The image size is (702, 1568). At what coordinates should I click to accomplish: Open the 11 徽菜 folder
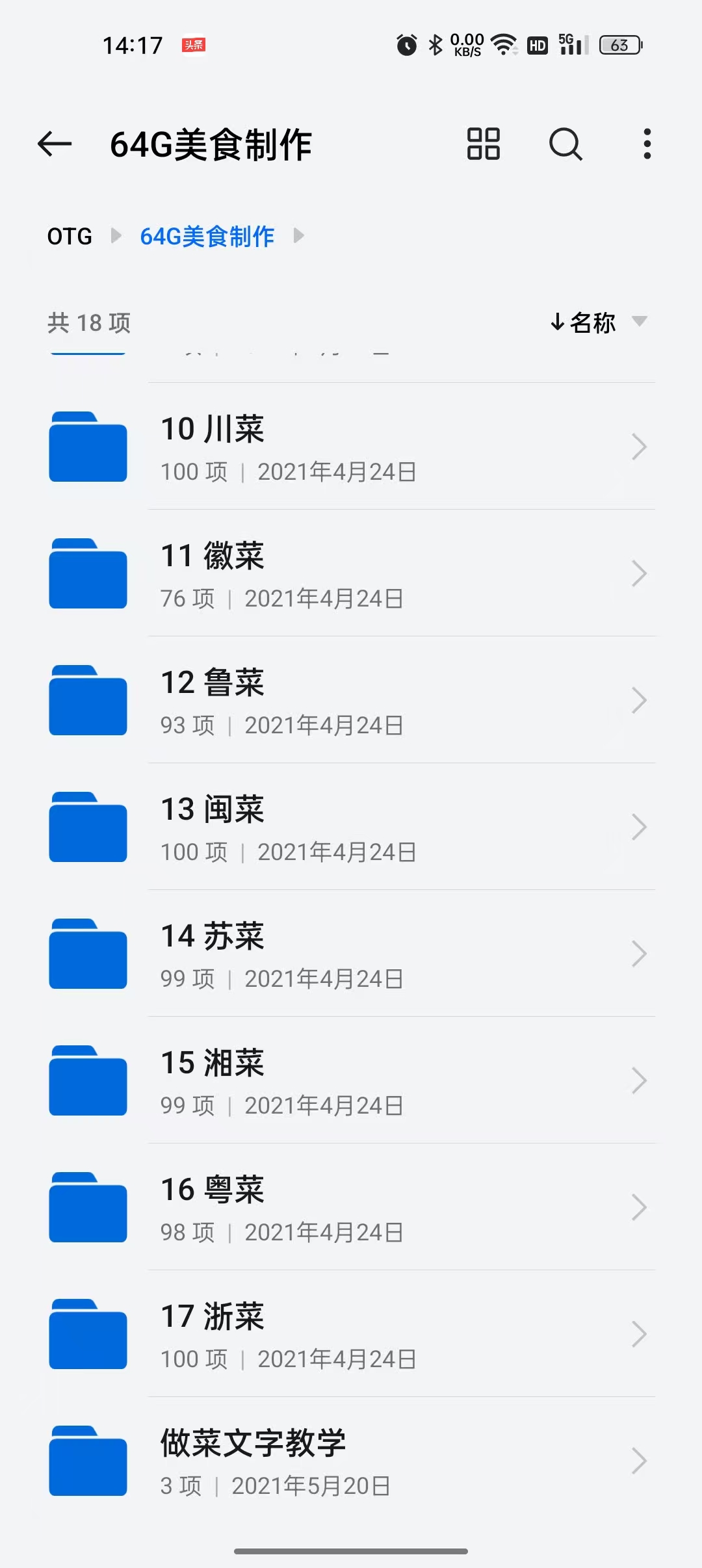(351, 574)
